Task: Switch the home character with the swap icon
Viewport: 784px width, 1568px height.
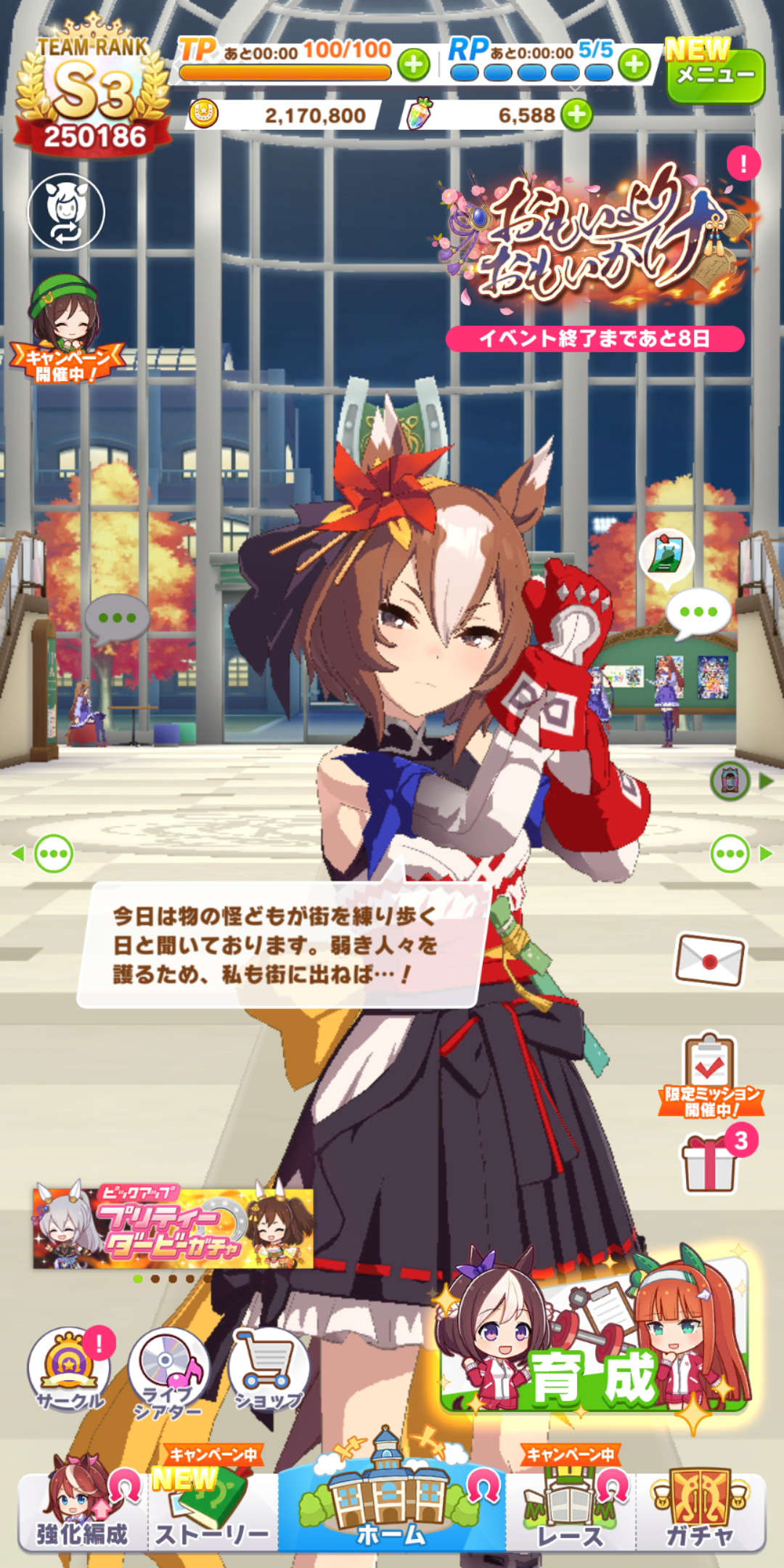Action: [66, 211]
